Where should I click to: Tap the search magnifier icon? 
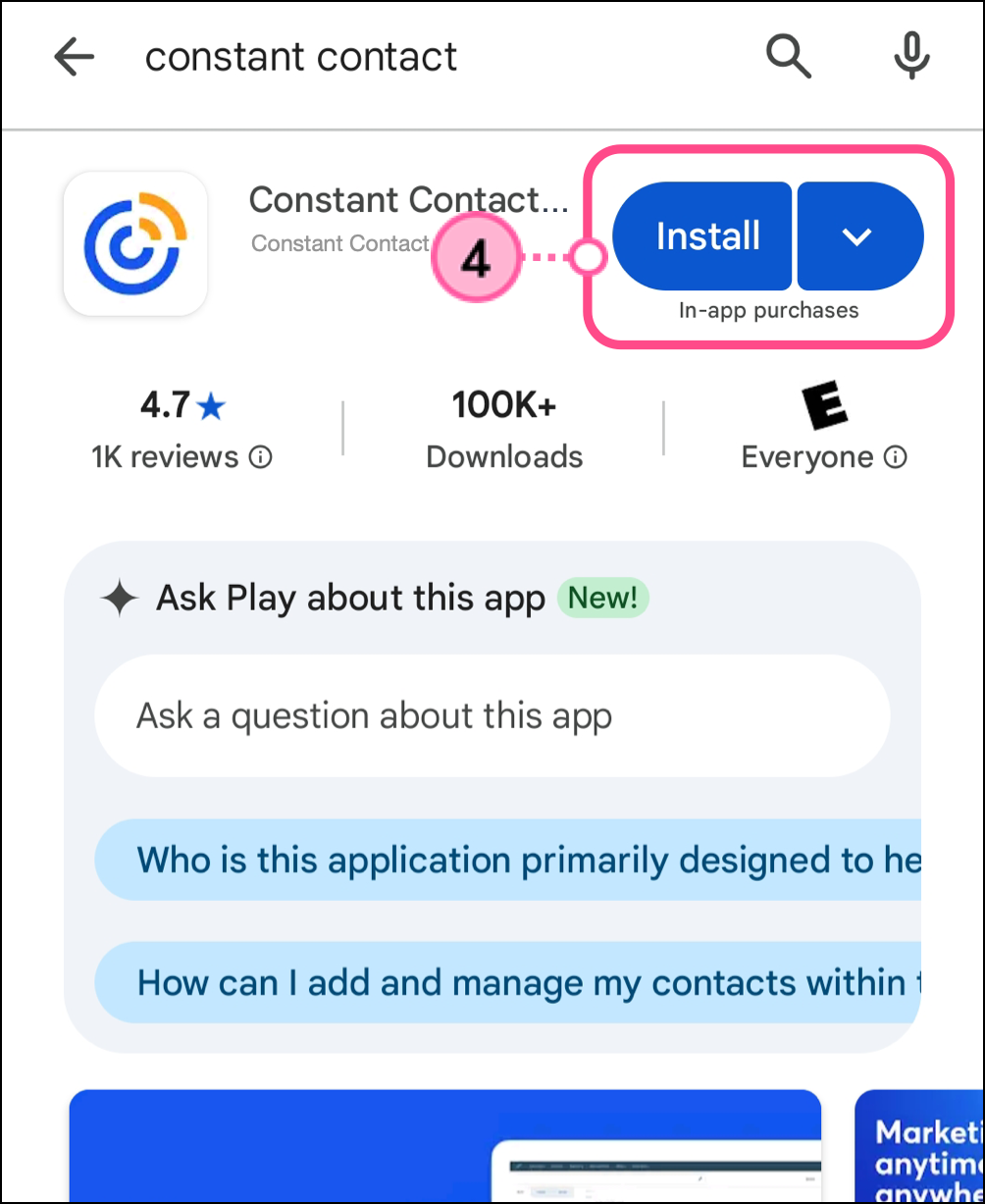click(x=788, y=57)
